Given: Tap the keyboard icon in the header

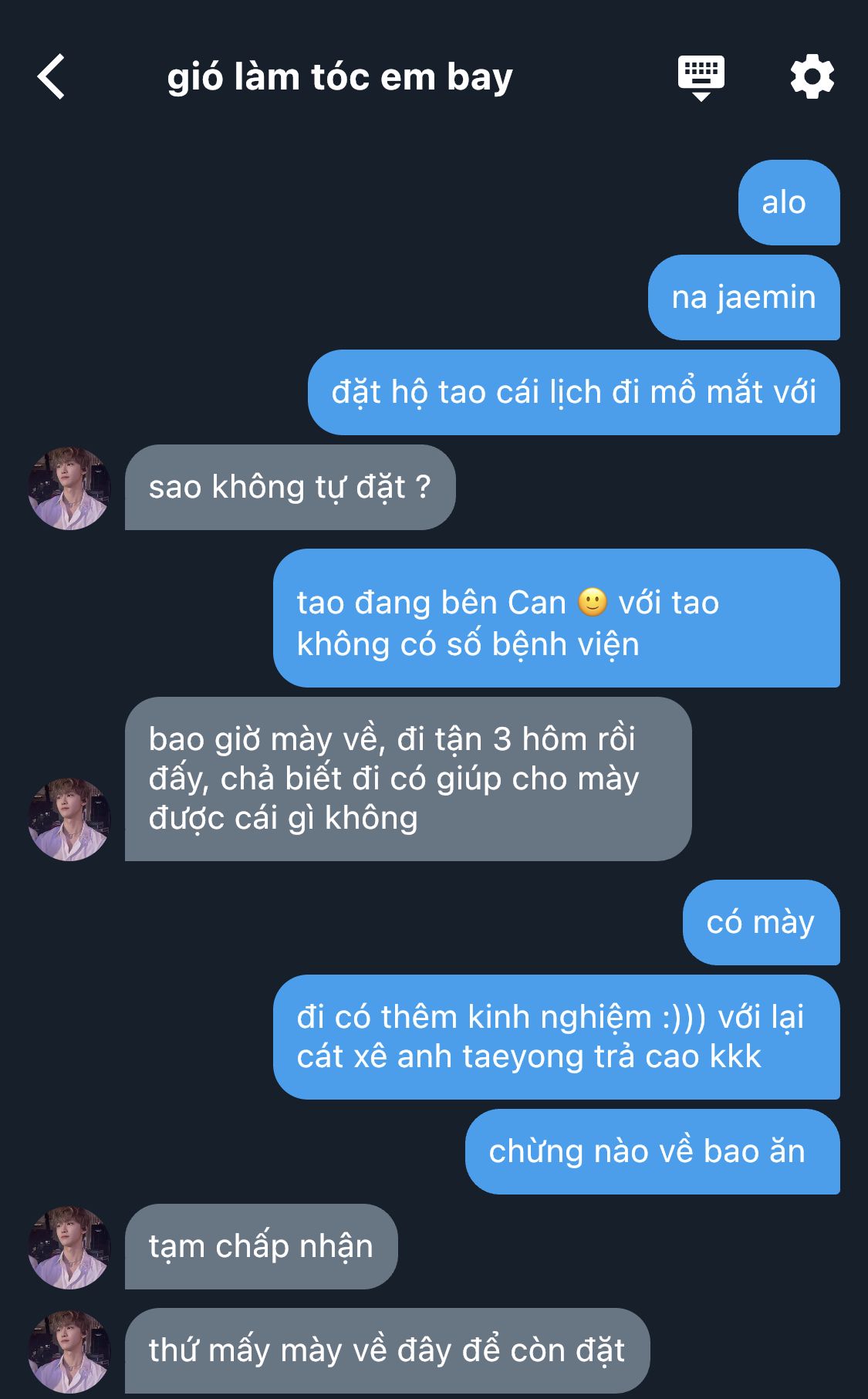Looking at the screenshot, I should click(701, 77).
